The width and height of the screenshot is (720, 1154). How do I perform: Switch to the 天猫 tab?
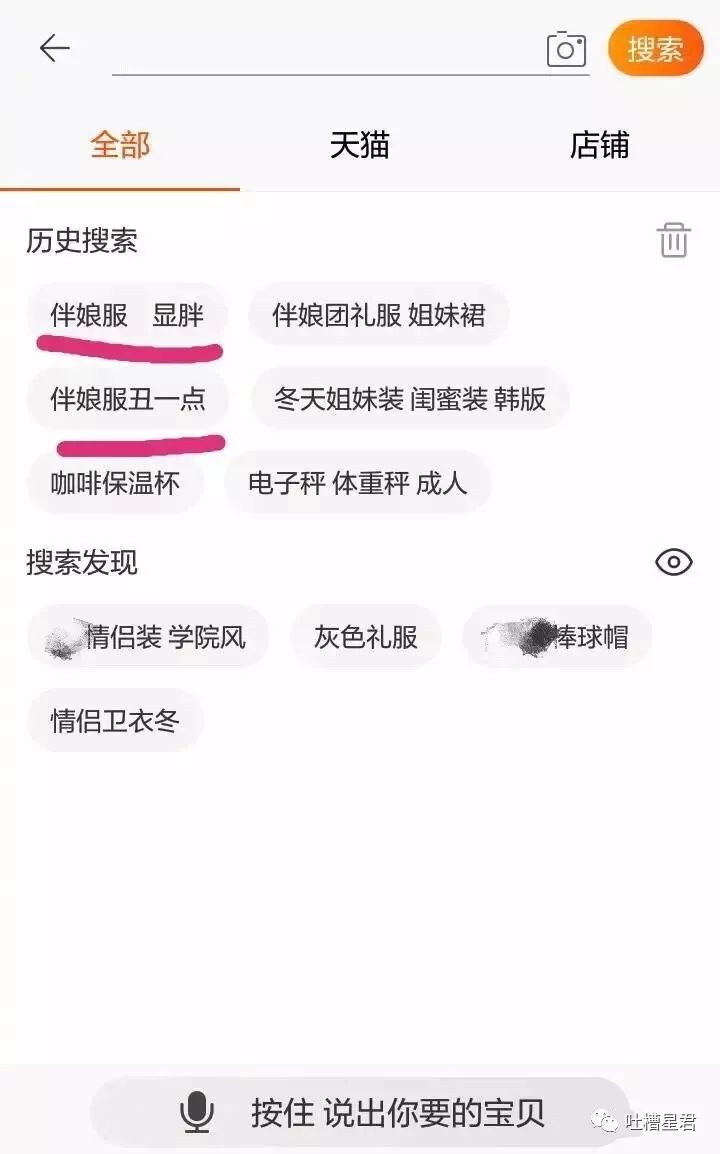pos(359,144)
